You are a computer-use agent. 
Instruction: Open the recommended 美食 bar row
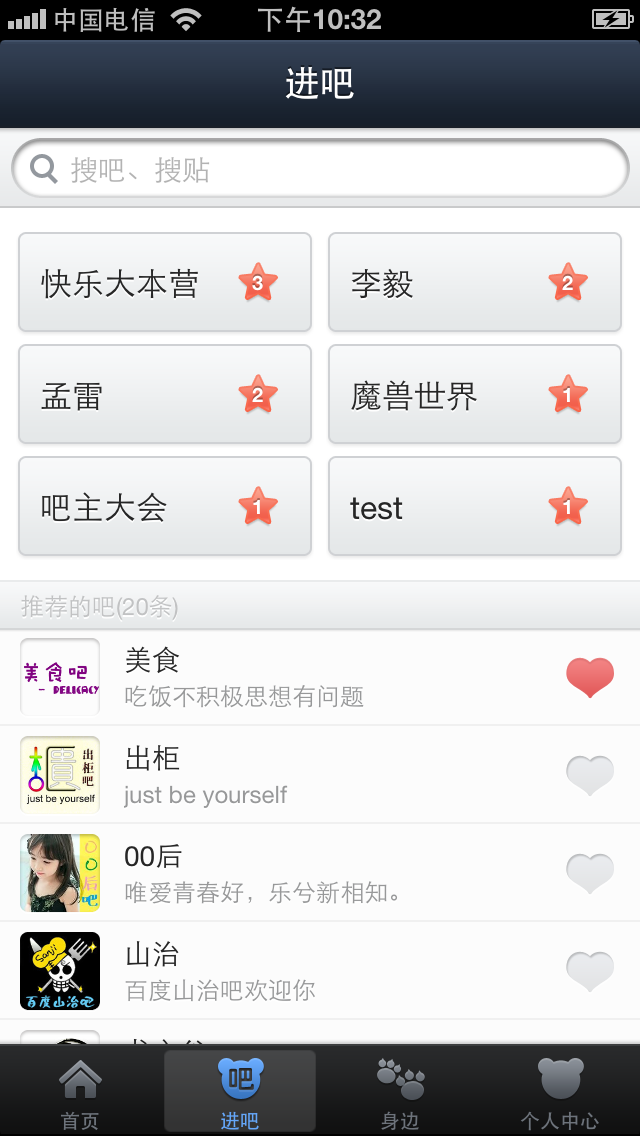[300, 678]
